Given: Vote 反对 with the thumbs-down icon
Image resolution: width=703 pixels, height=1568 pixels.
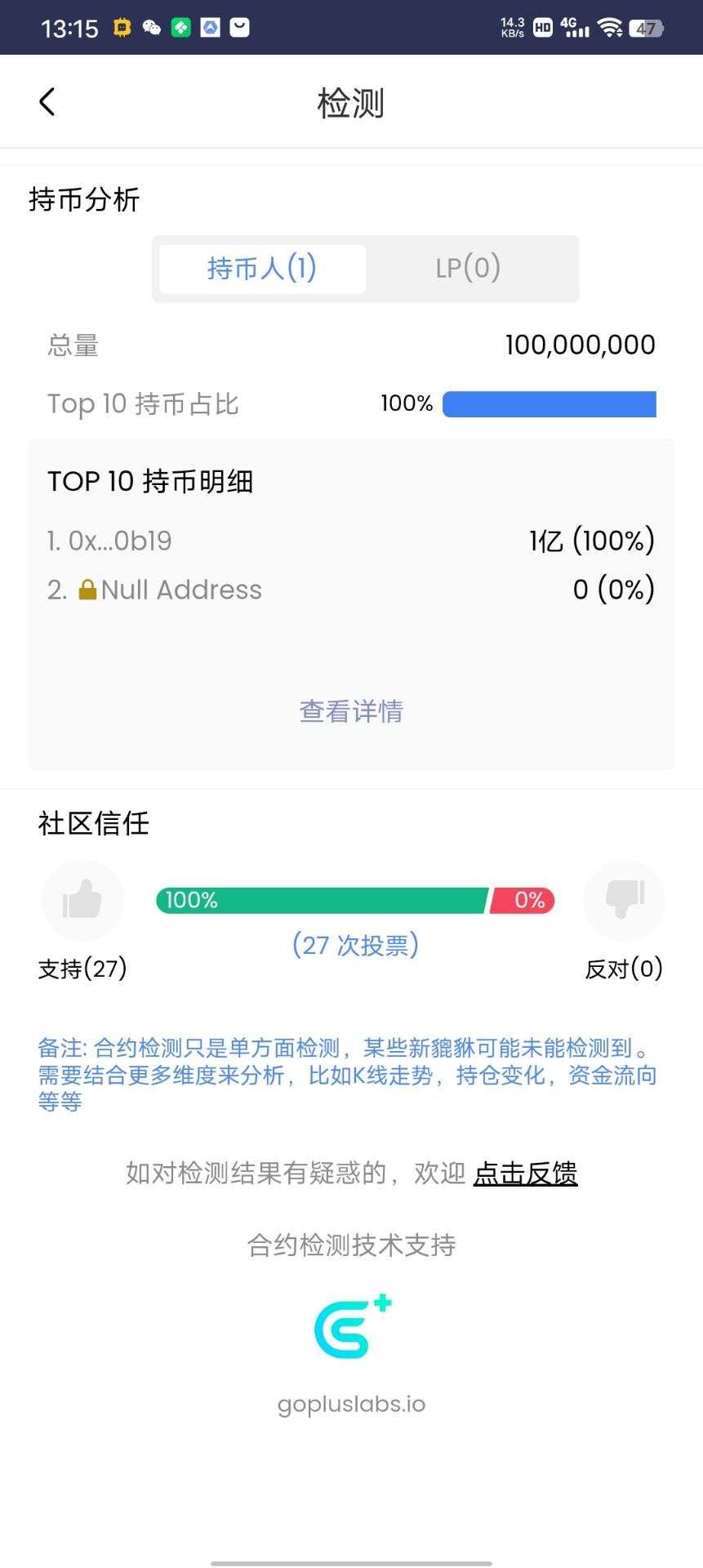Looking at the screenshot, I should 625,901.
